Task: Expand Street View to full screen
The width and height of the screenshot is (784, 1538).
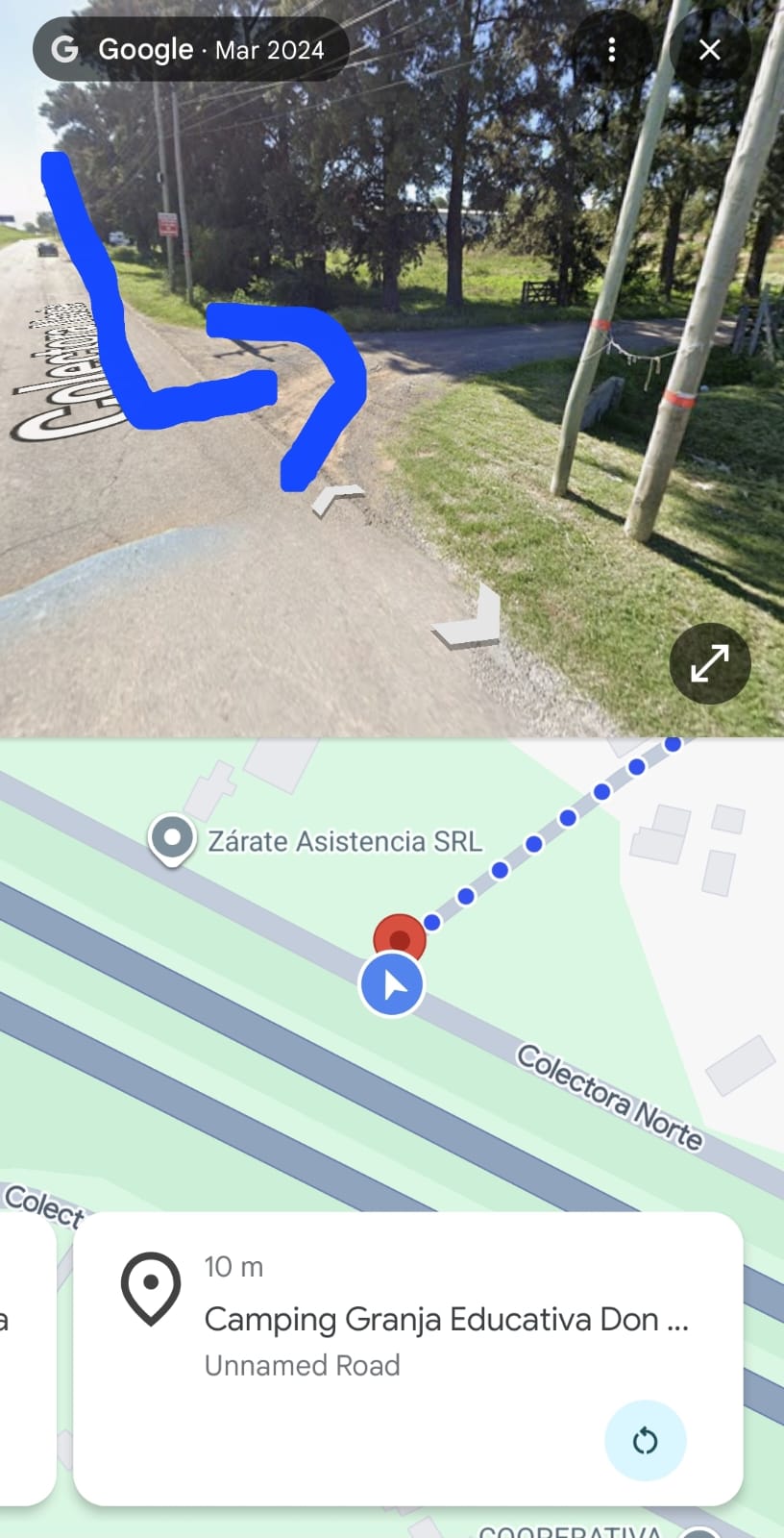Action: pyautogui.click(x=709, y=663)
